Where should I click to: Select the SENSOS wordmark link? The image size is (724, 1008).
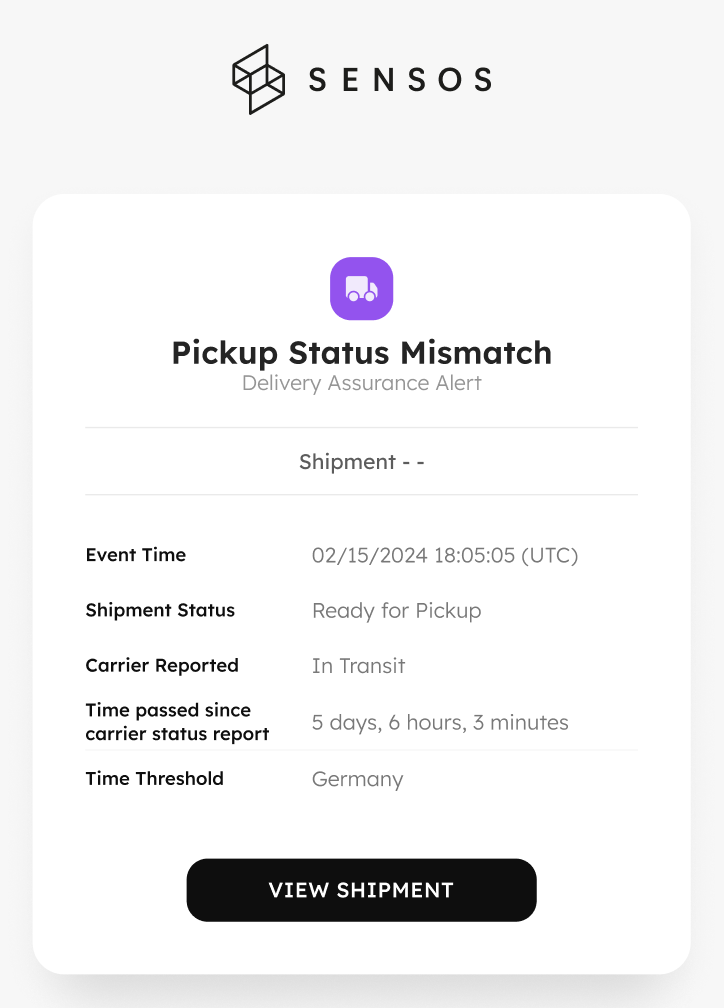pyautogui.click(x=398, y=78)
